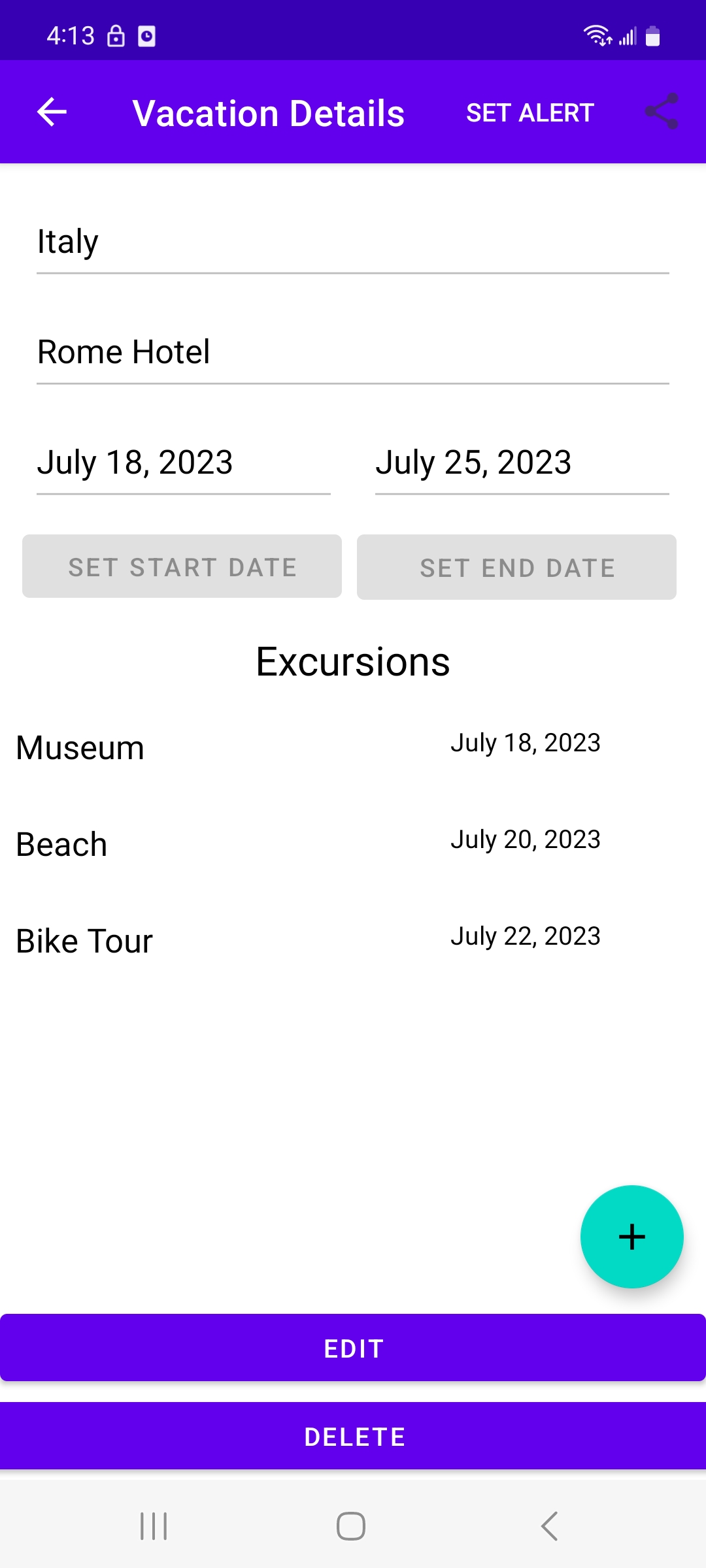Go to the home screen
The height and width of the screenshot is (1568, 706).
pyautogui.click(x=351, y=1526)
